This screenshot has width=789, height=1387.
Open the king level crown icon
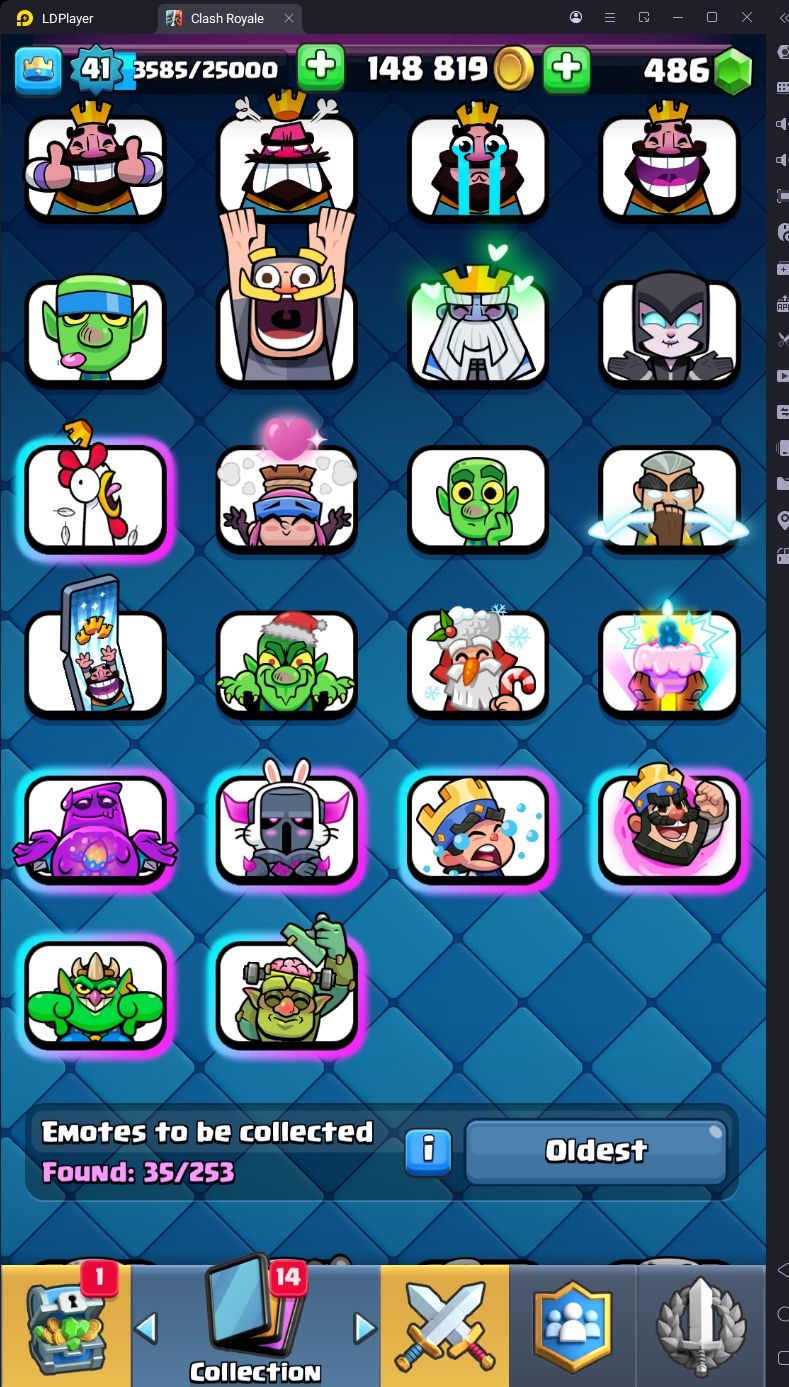point(38,68)
